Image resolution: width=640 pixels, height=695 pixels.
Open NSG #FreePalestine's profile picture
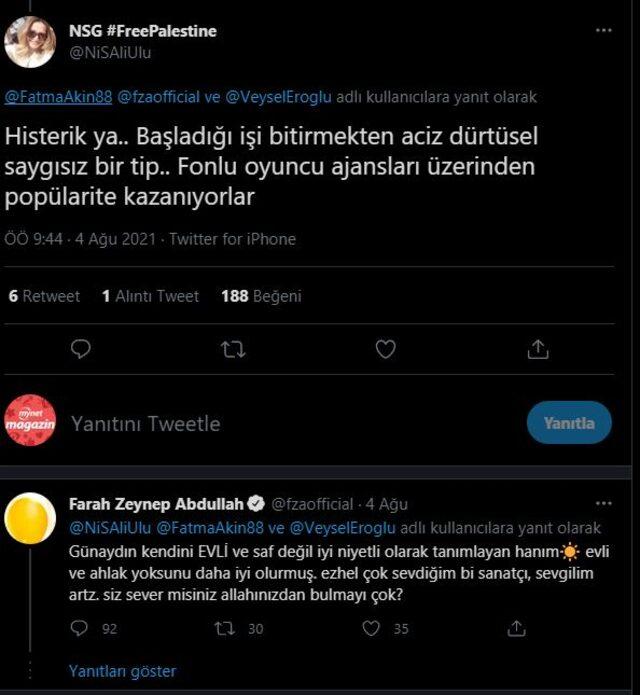coord(30,42)
